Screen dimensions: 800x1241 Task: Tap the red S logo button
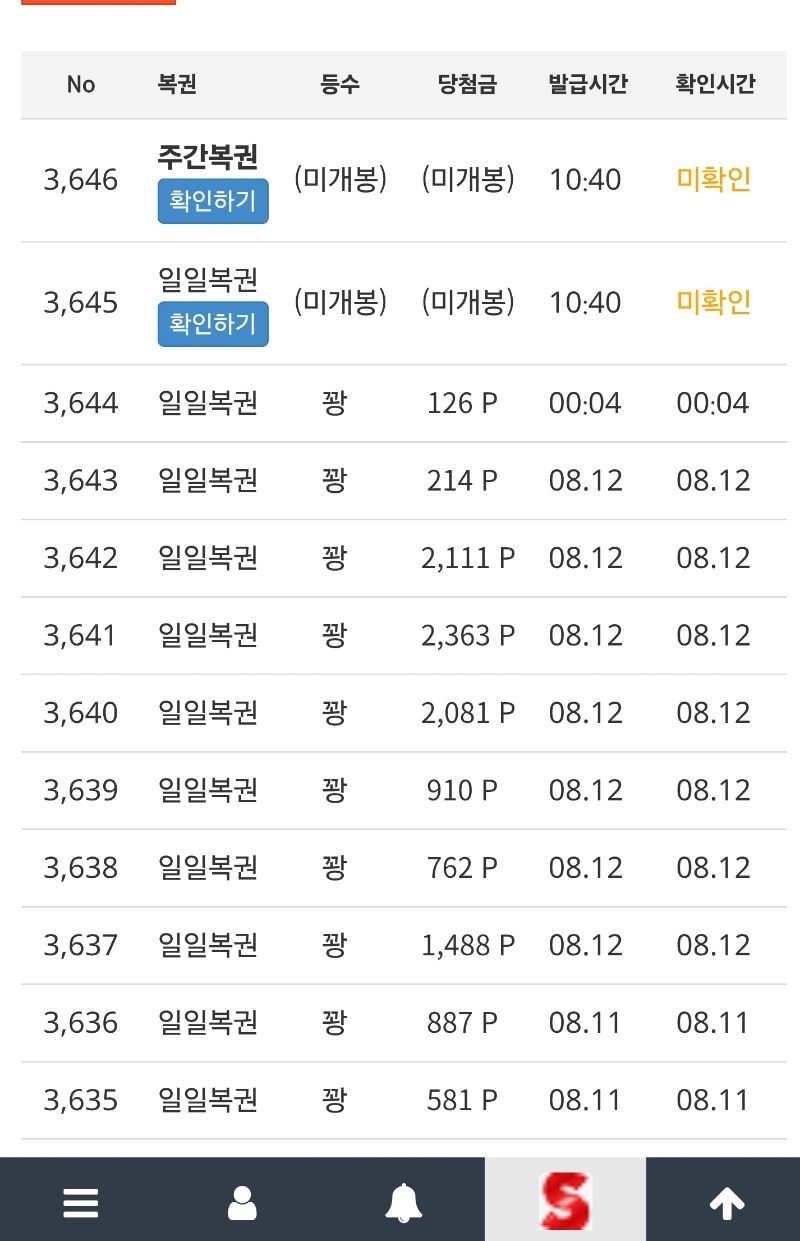pos(565,1200)
